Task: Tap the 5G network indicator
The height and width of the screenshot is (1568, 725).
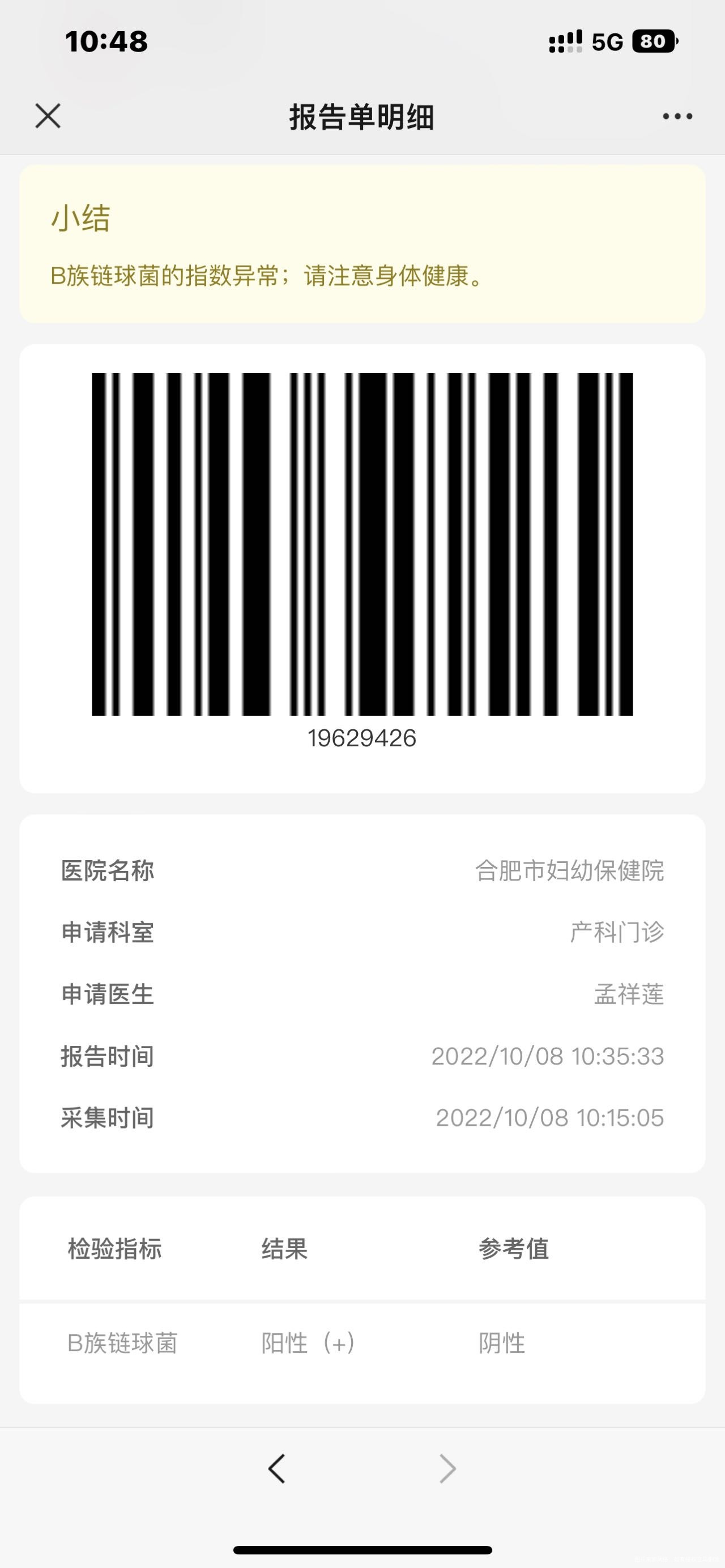Action: click(607, 41)
